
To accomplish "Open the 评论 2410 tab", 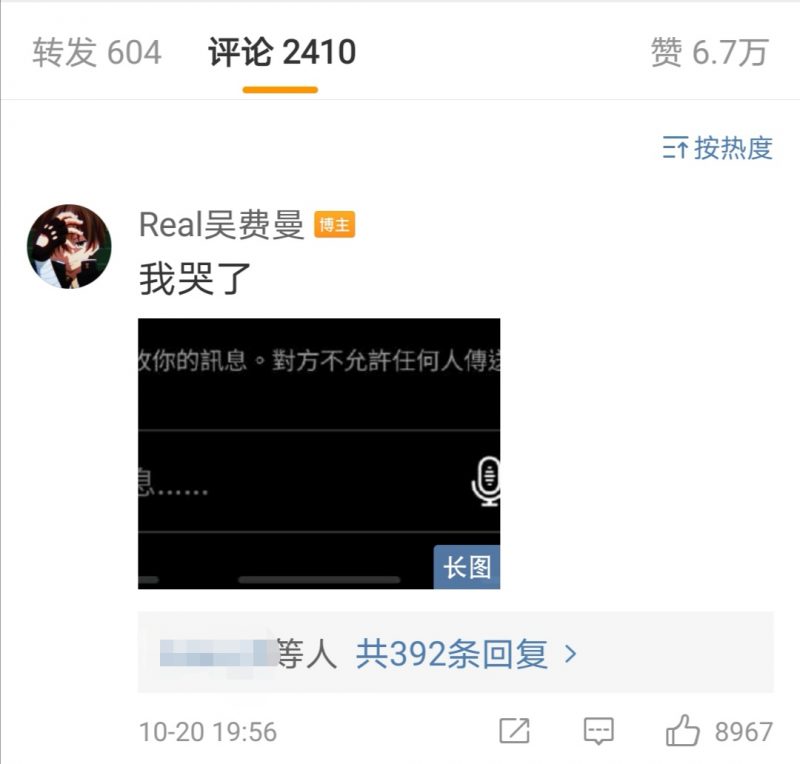I will click(282, 52).
